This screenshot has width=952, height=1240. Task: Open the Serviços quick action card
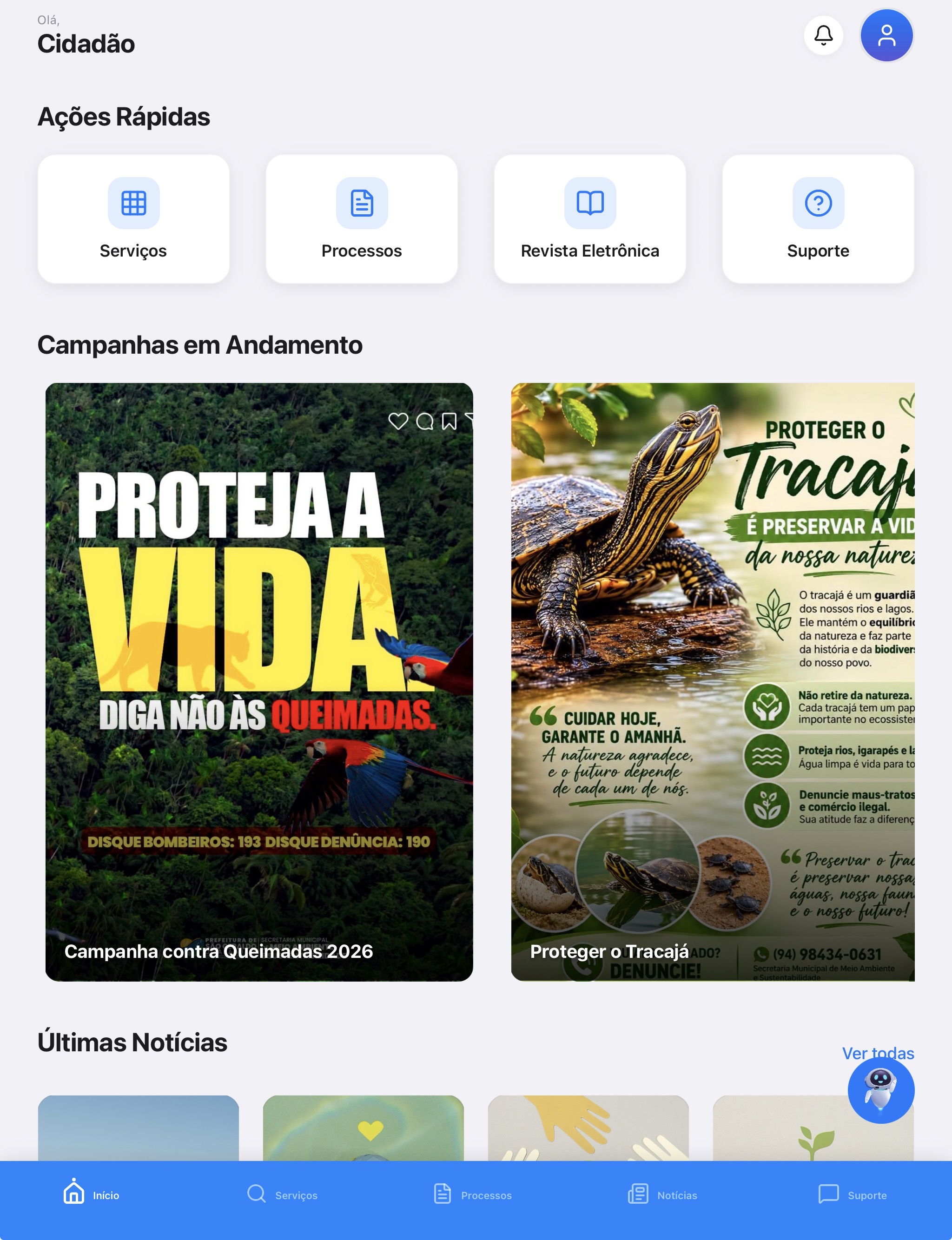coord(134,218)
